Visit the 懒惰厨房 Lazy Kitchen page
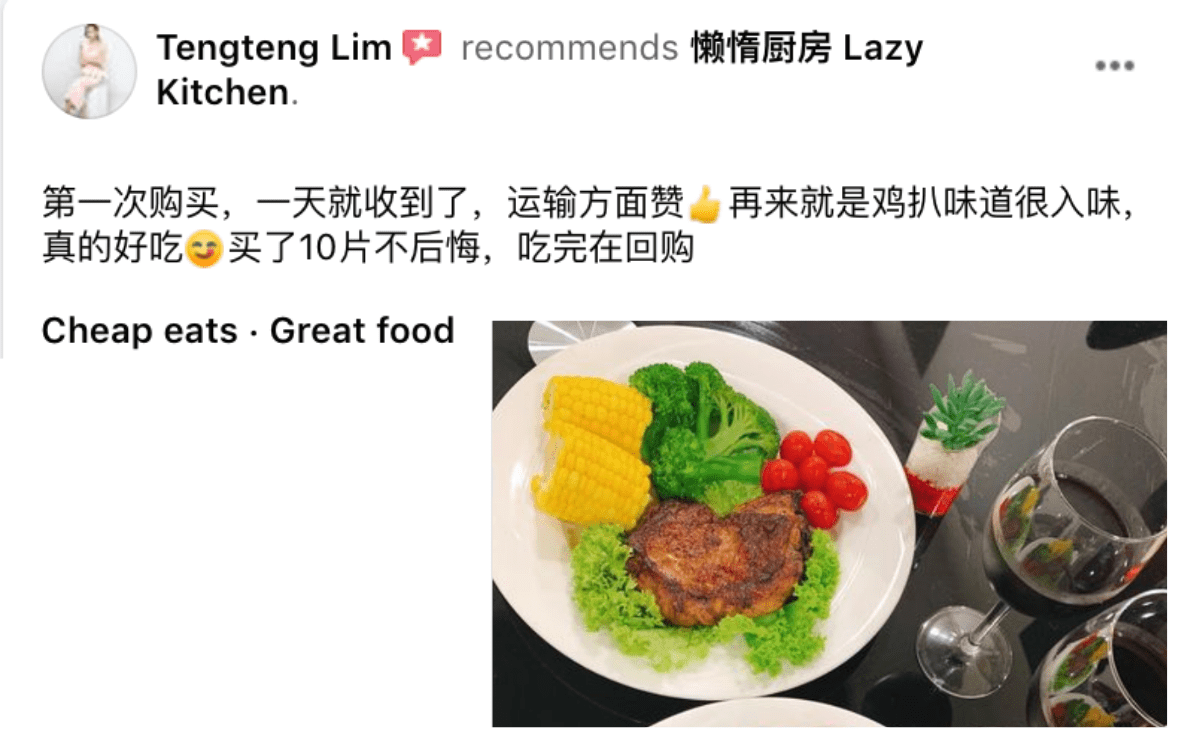This screenshot has width=1200, height=750. coord(806,48)
